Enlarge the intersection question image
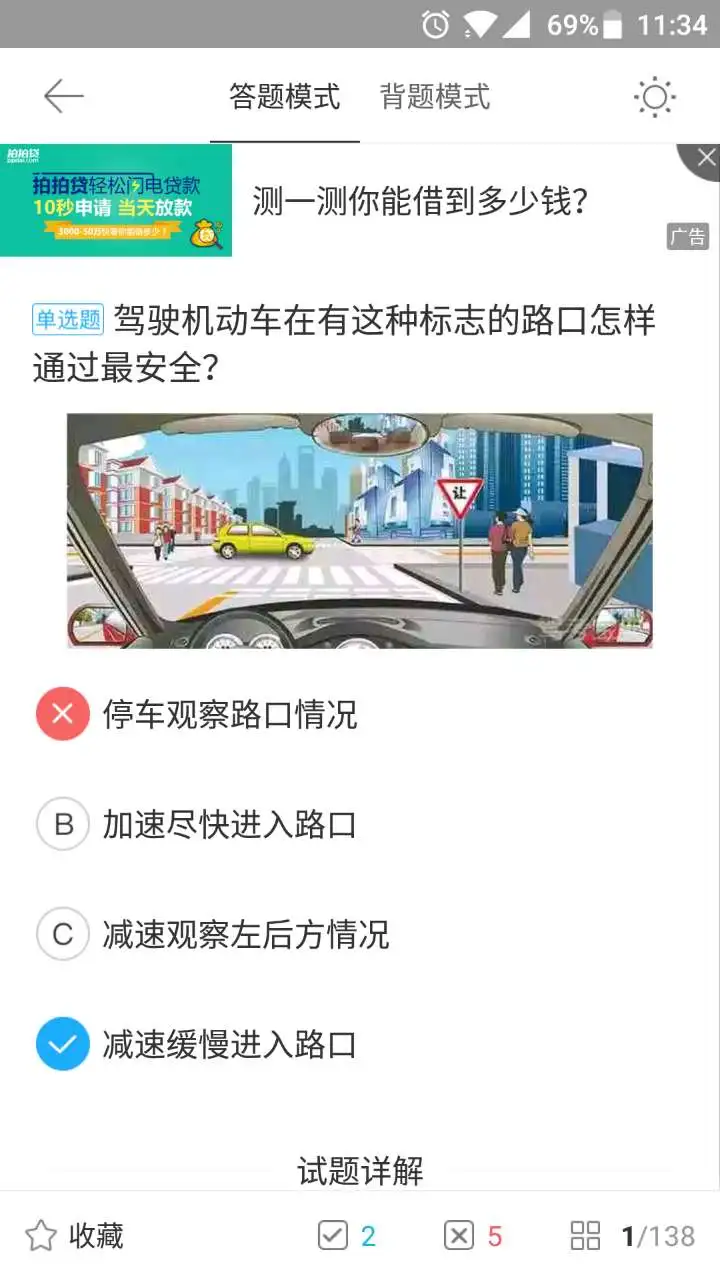Image resolution: width=720 pixels, height=1280 pixels. (359, 530)
